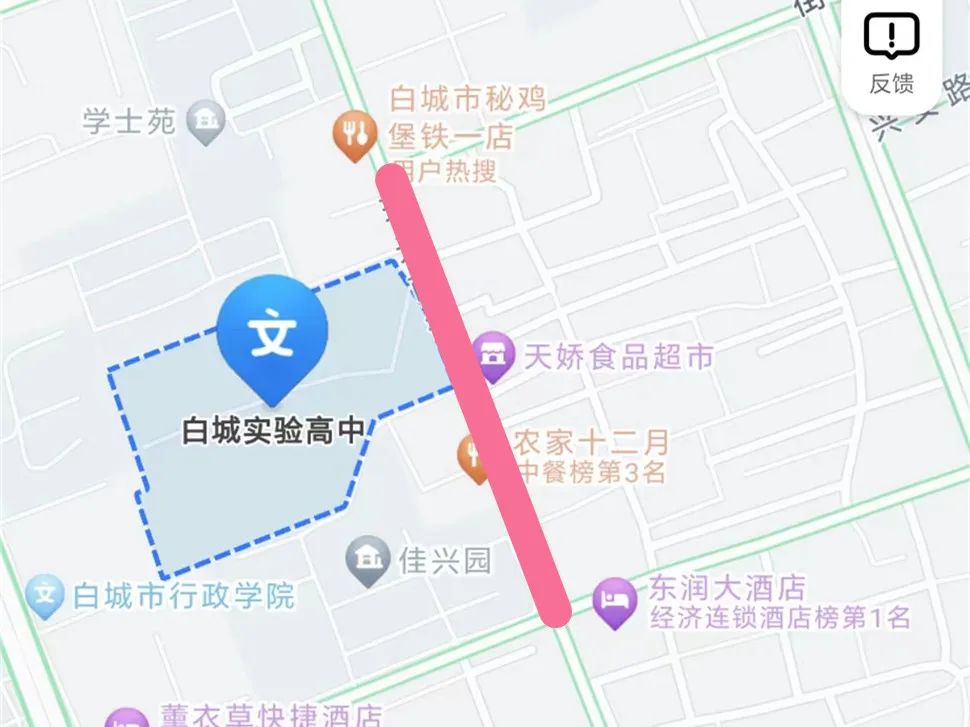This screenshot has height=727, width=970.
Task: Open the 反馈 feedback button
Action: pyautogui.click(x=891, y=54)
